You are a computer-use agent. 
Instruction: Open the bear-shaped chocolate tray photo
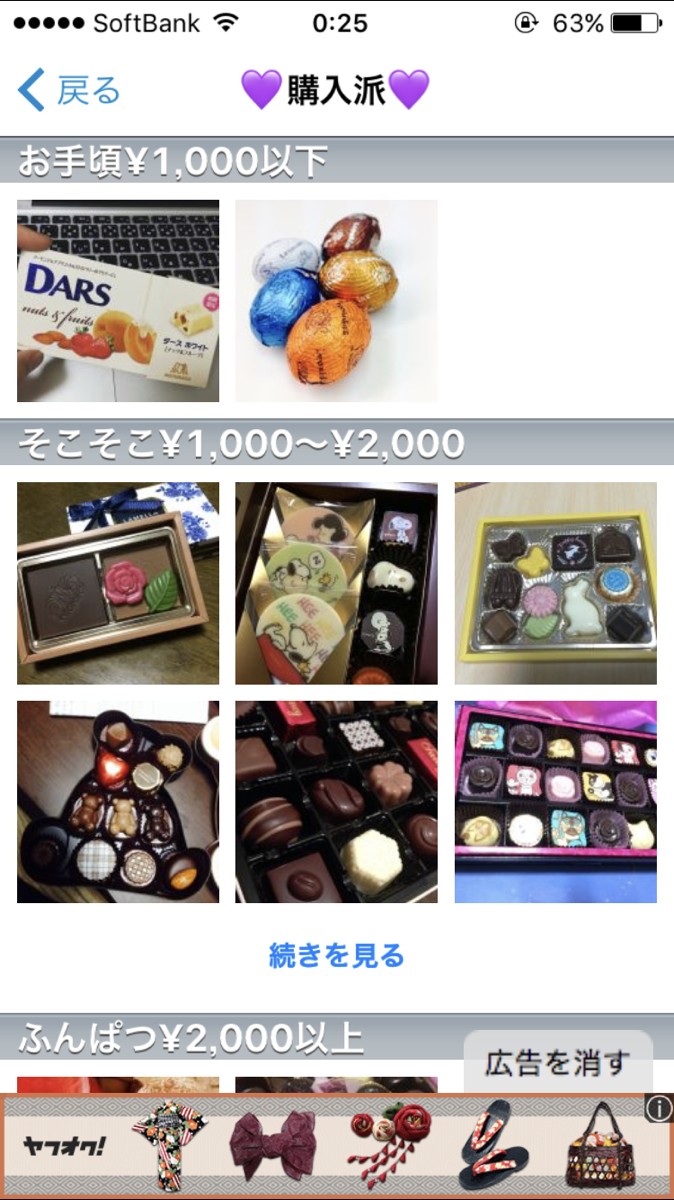(x=118, y=802)
